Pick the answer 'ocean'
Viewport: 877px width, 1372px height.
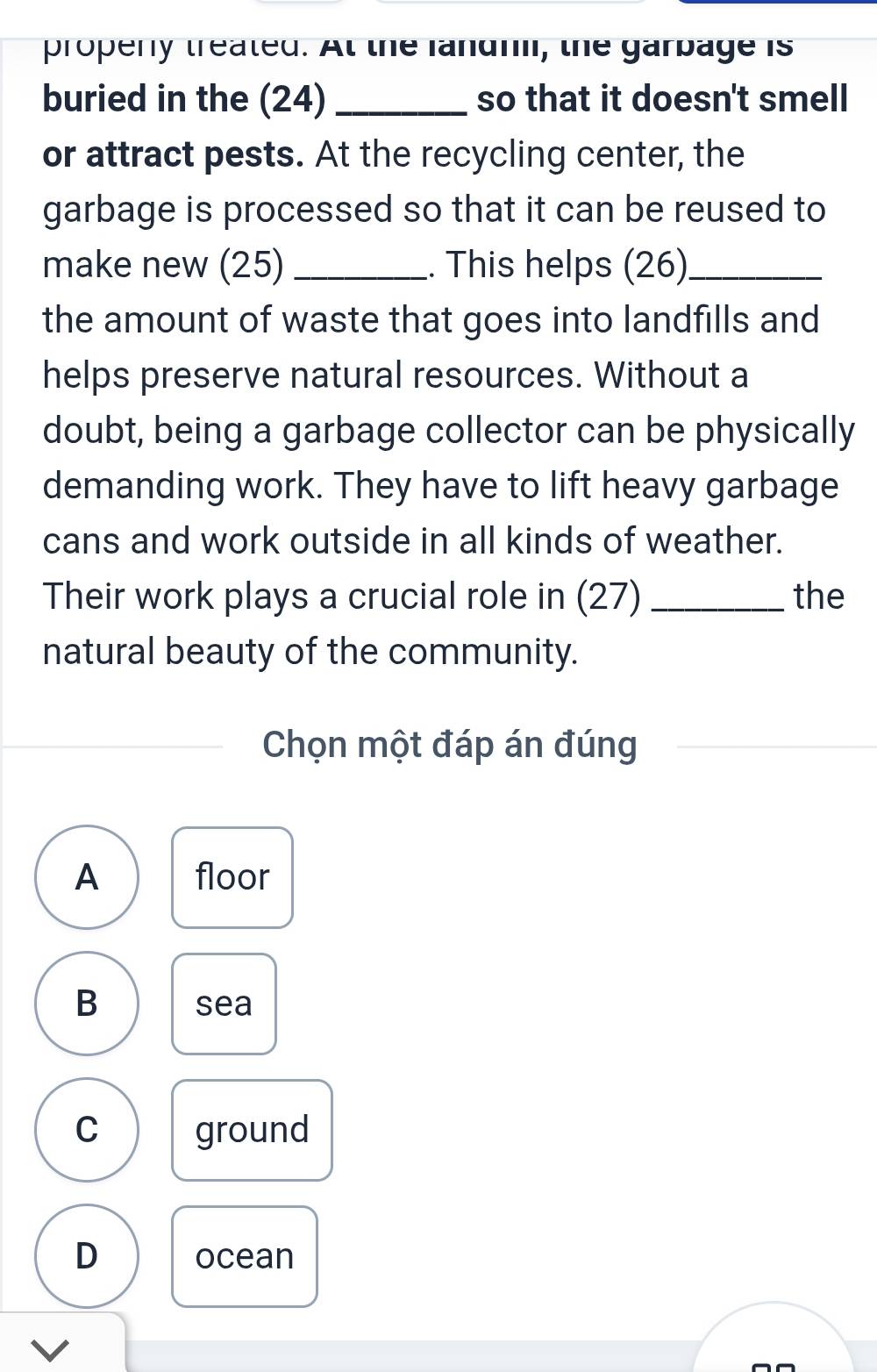point(245,1256)
